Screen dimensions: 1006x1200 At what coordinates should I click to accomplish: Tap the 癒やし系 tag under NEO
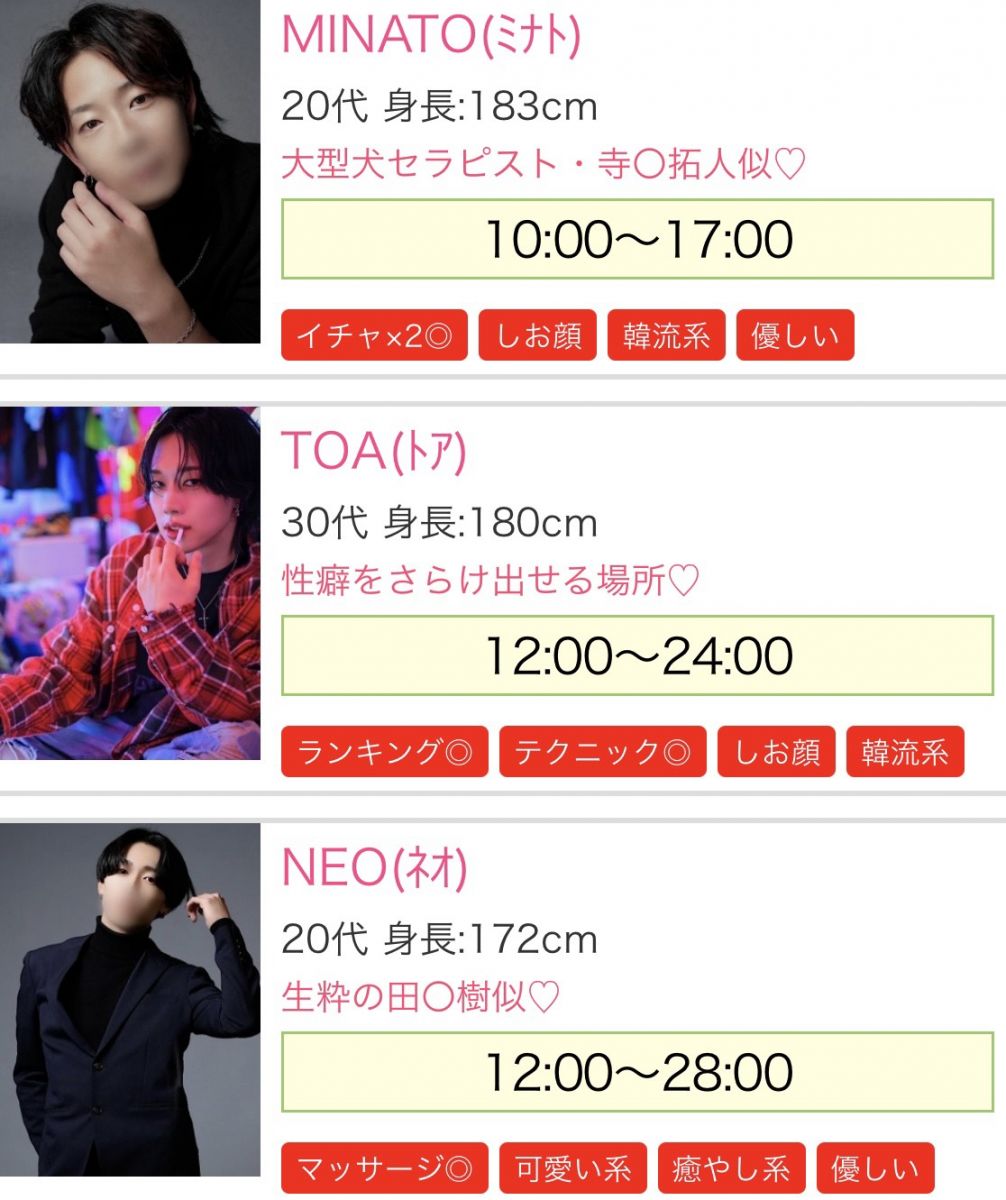click(732, 1168)
